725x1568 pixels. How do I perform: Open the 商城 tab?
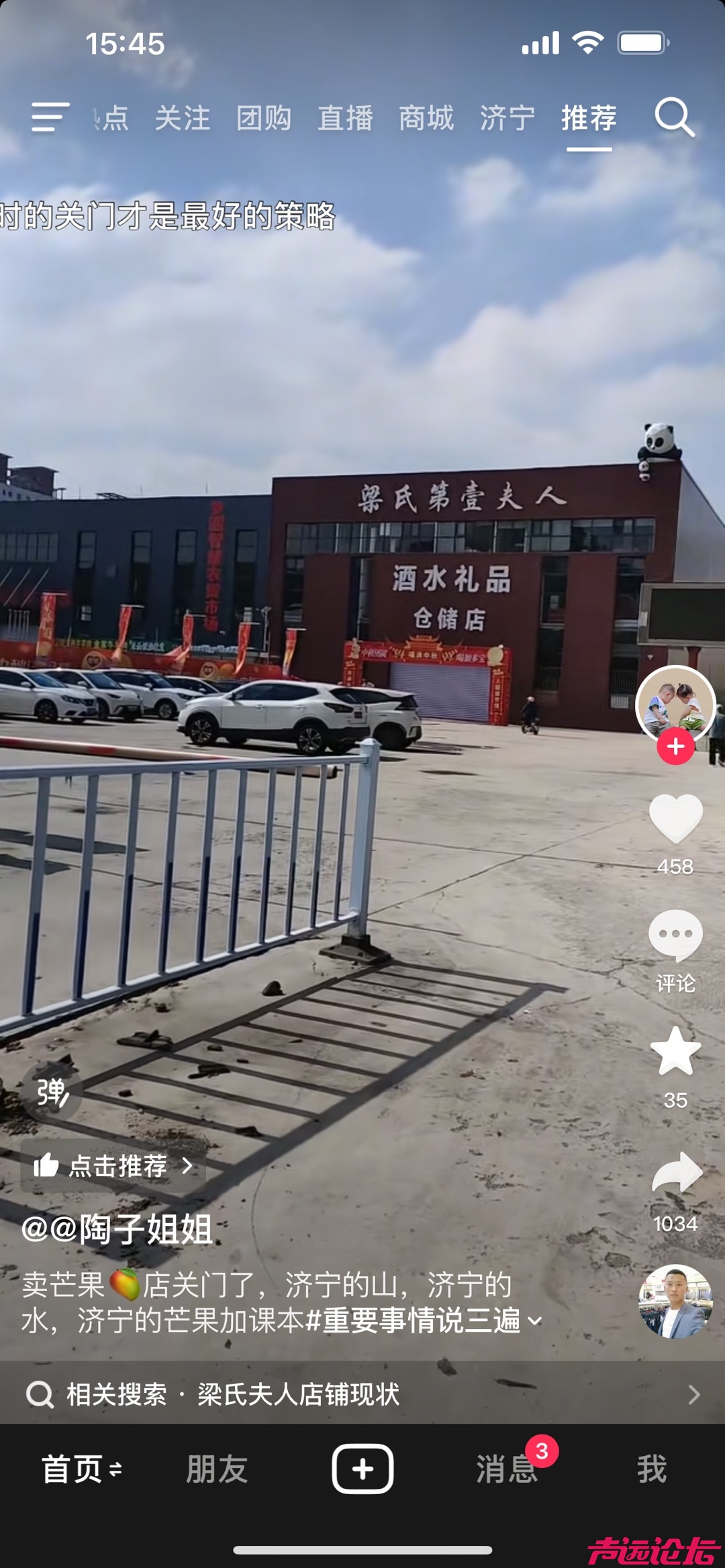pos(426,119)
